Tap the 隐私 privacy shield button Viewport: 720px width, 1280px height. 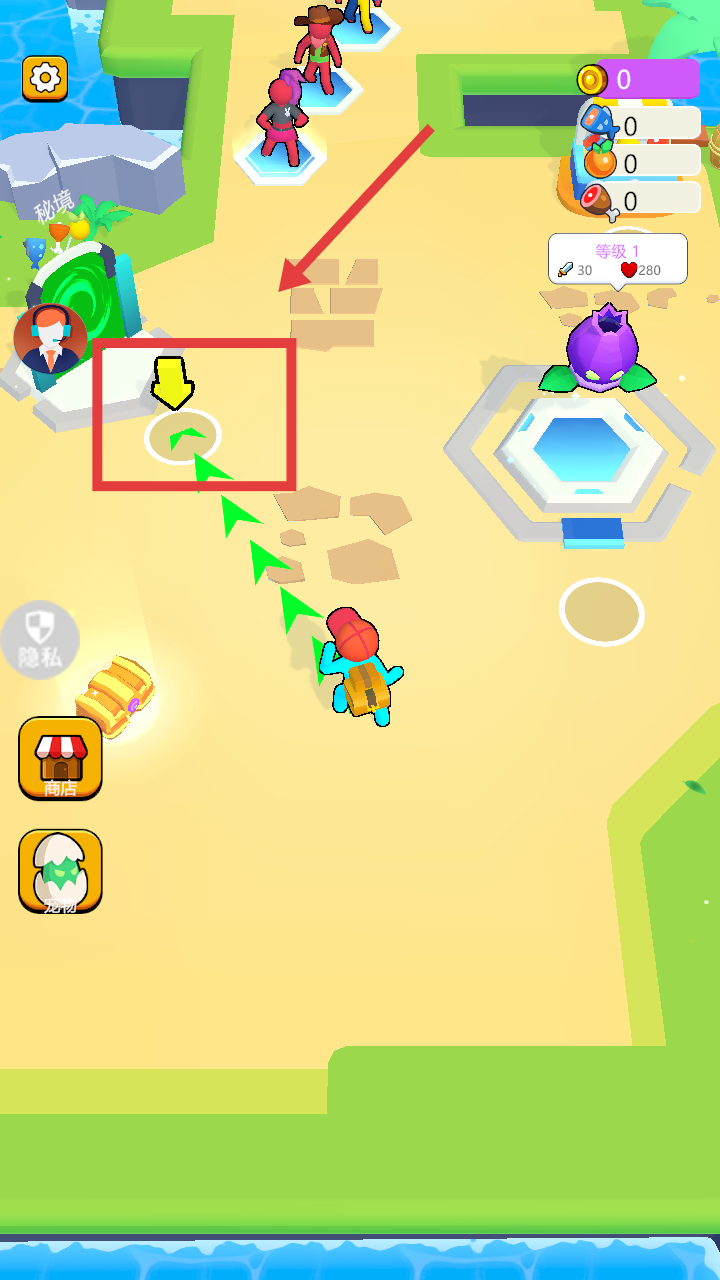click(x=40, y=640)
